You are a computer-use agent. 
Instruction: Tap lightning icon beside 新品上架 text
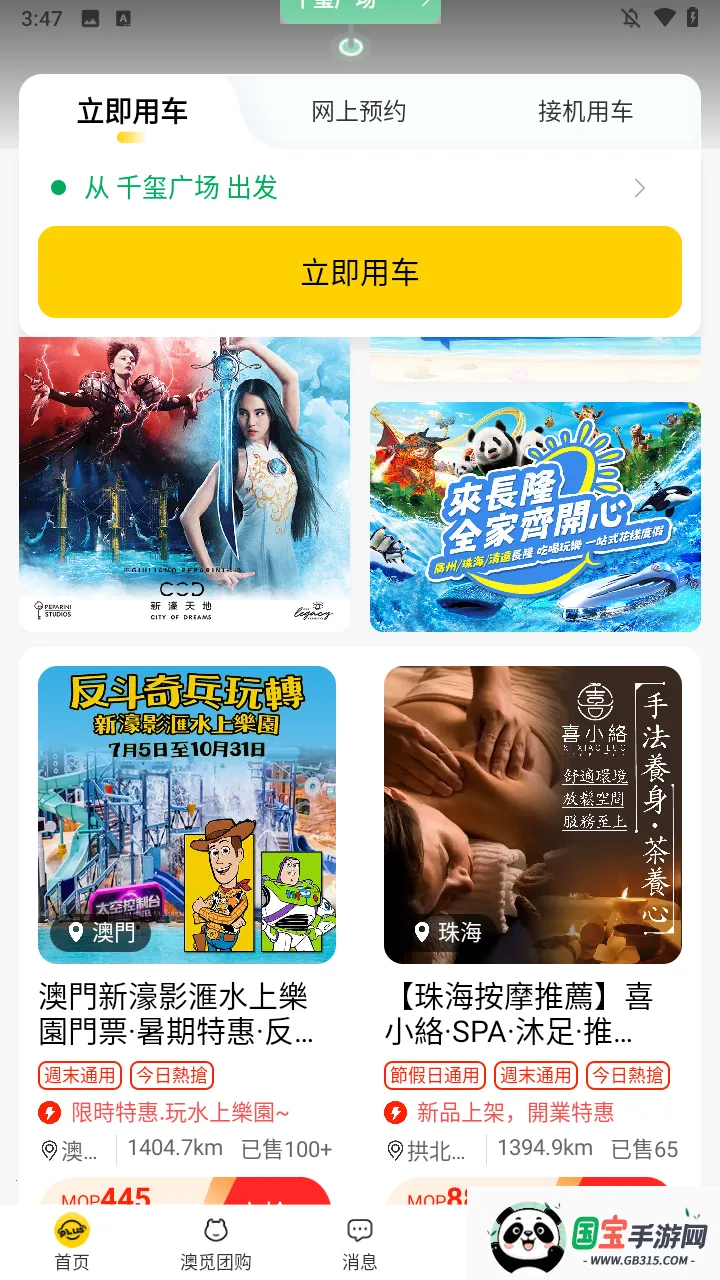pos(398,1111)
